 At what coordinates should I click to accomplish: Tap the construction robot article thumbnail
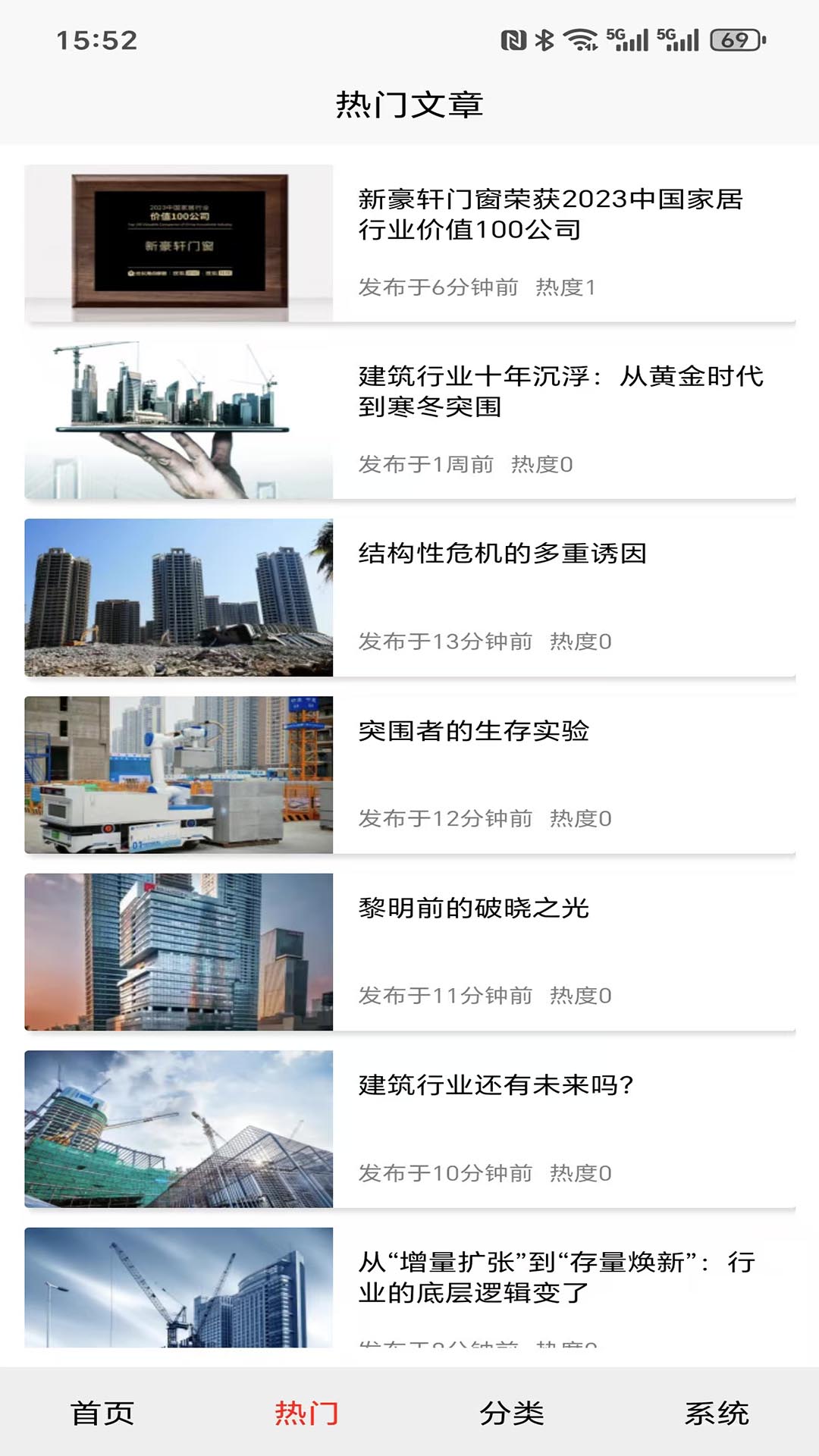click(x=179, y=776)
